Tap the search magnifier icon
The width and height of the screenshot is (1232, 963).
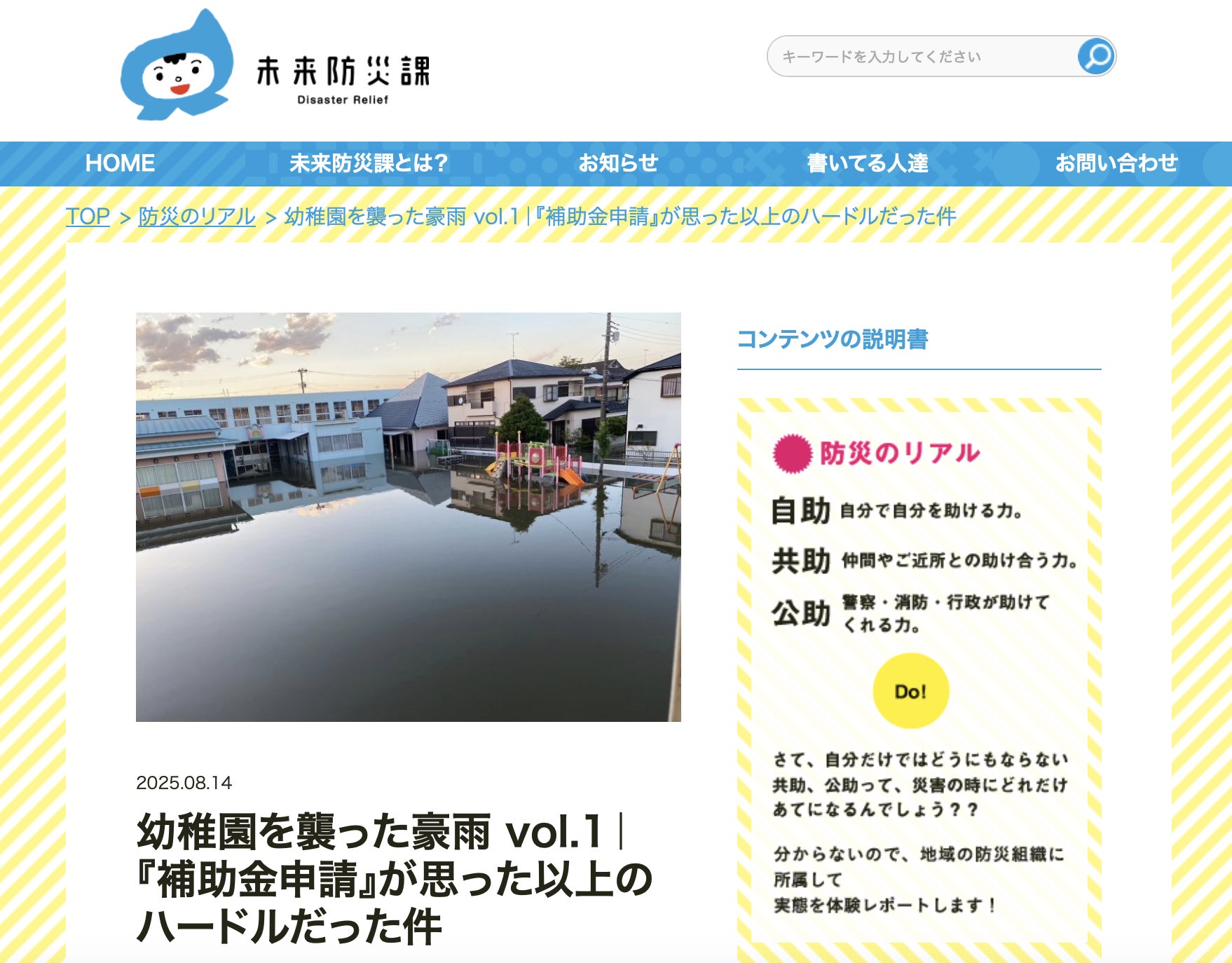tap(1096, 56)
